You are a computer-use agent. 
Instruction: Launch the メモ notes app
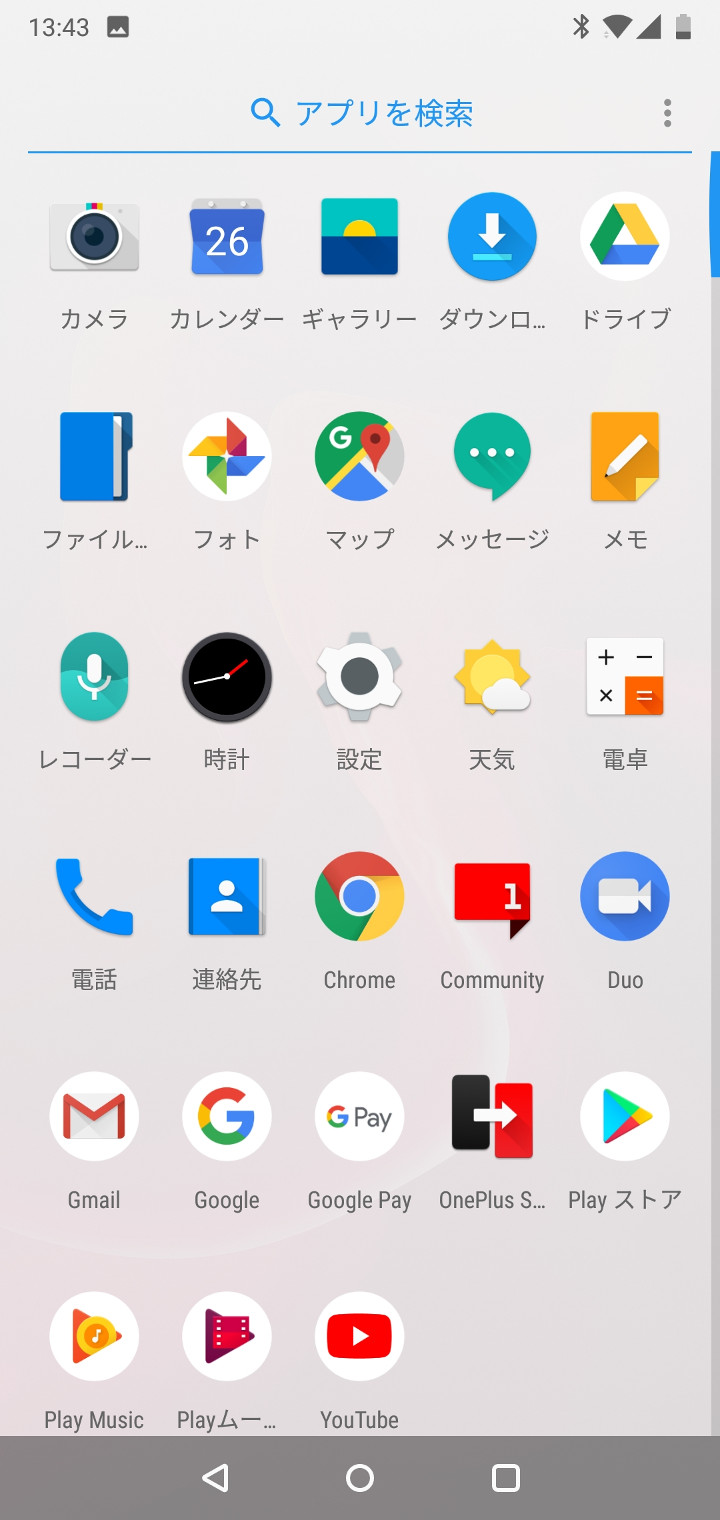coord(625,457)
